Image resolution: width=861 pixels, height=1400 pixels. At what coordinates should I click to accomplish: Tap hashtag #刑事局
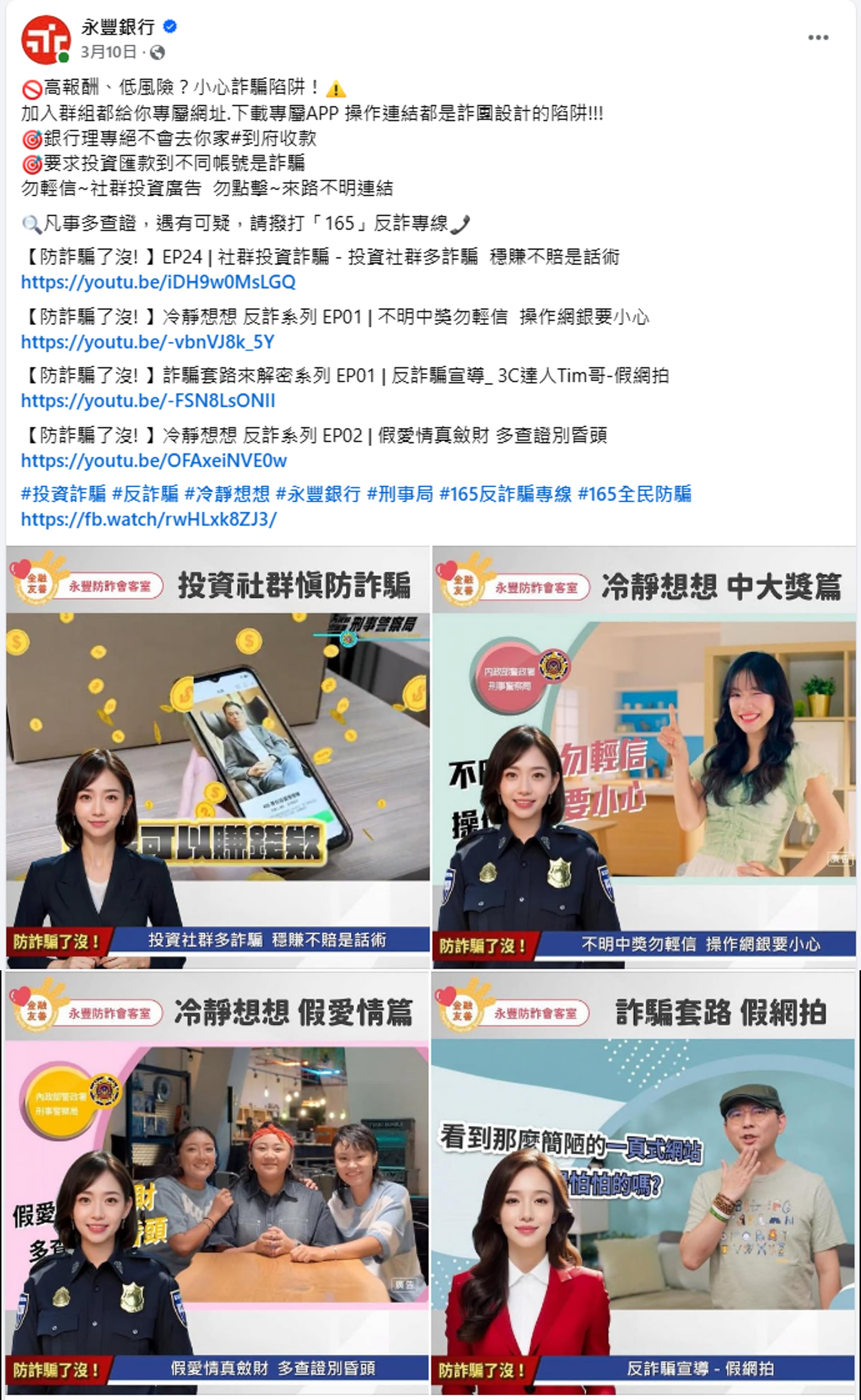400,494
